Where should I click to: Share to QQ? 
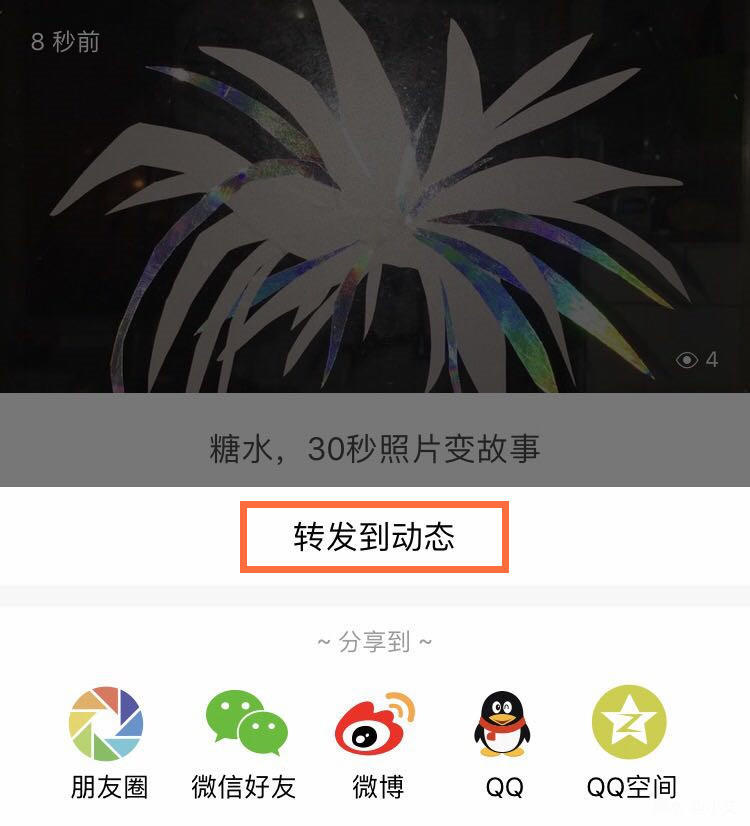[x=503, y=724]
